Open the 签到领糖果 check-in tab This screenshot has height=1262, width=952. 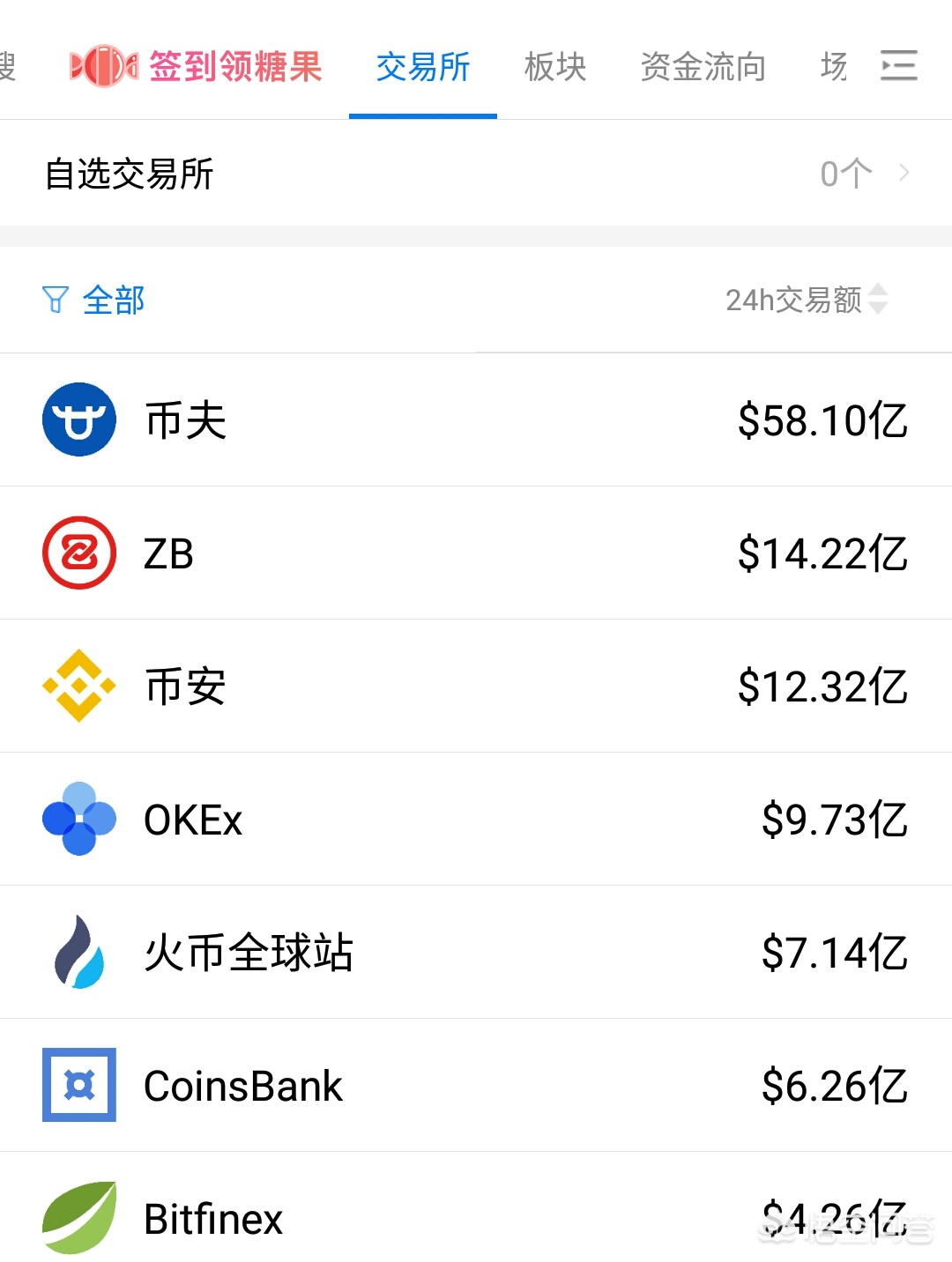[x=197, y=67]
